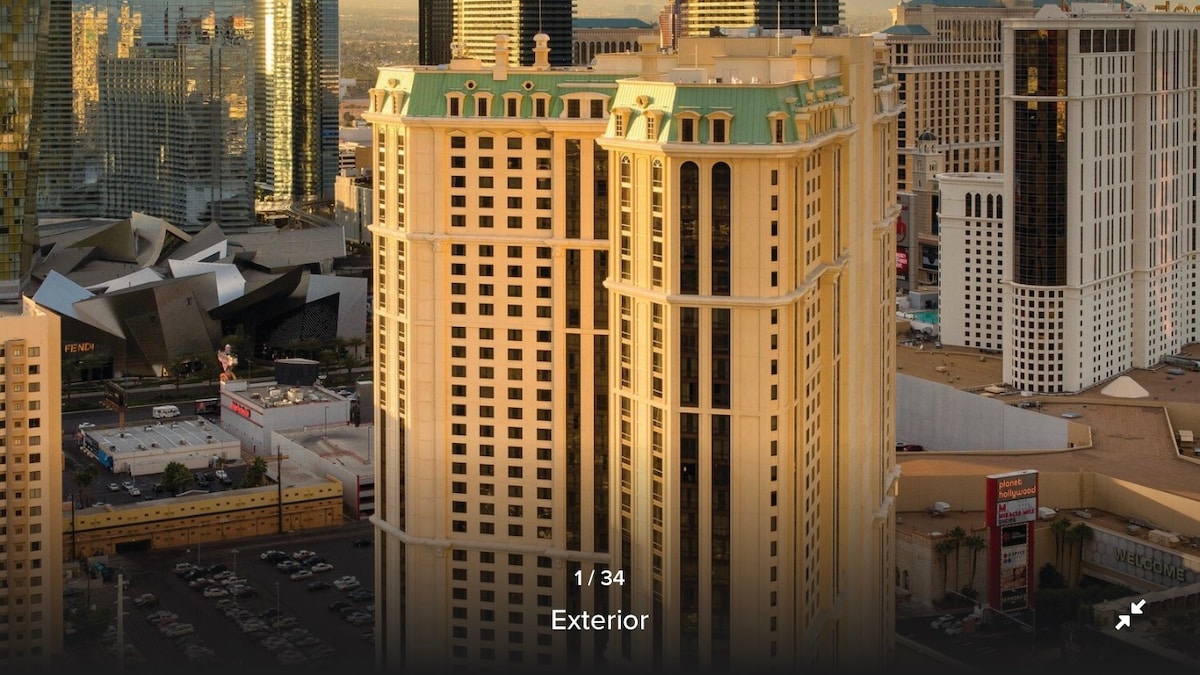
Task: Collapse the fullscreen photo view
Action: (1130, 615)
